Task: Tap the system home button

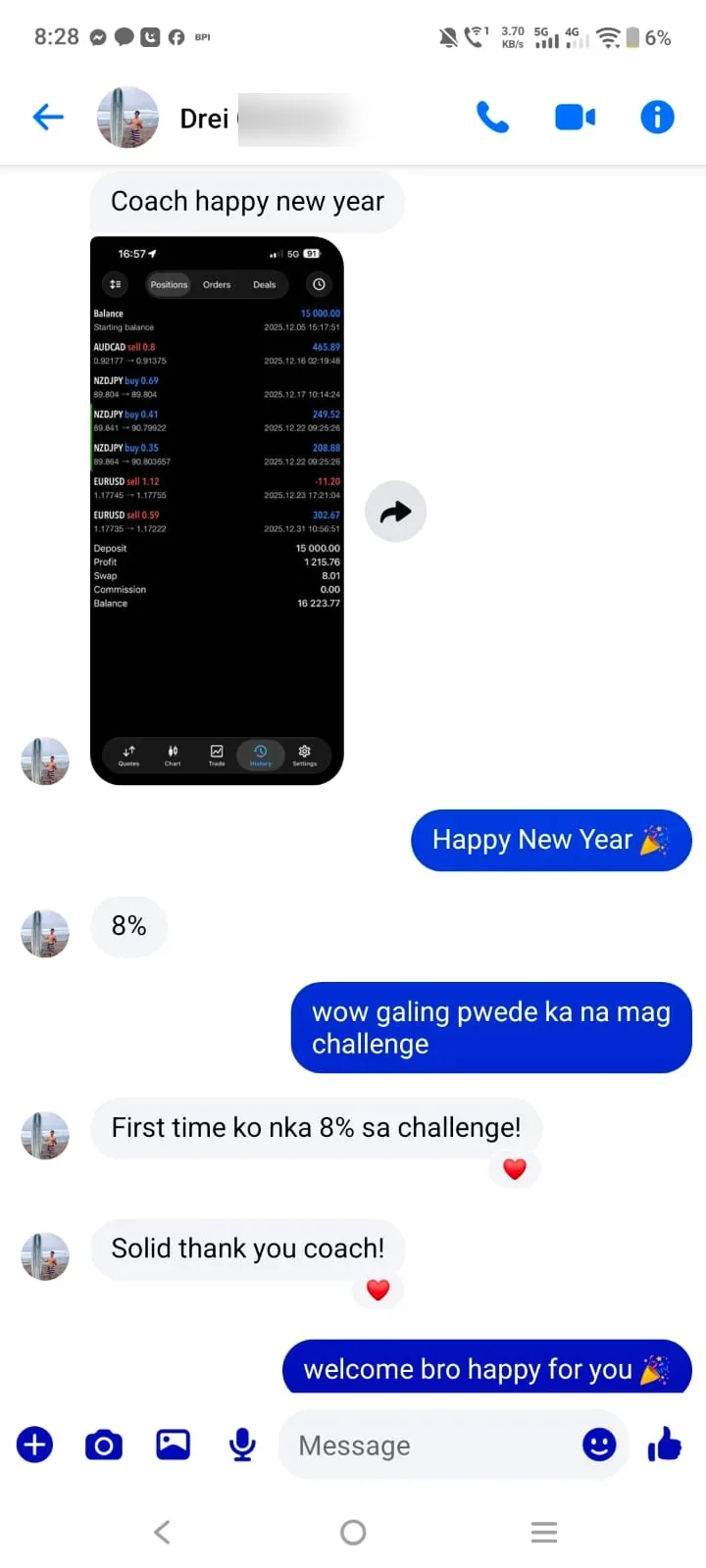Action: [353, 1532]
